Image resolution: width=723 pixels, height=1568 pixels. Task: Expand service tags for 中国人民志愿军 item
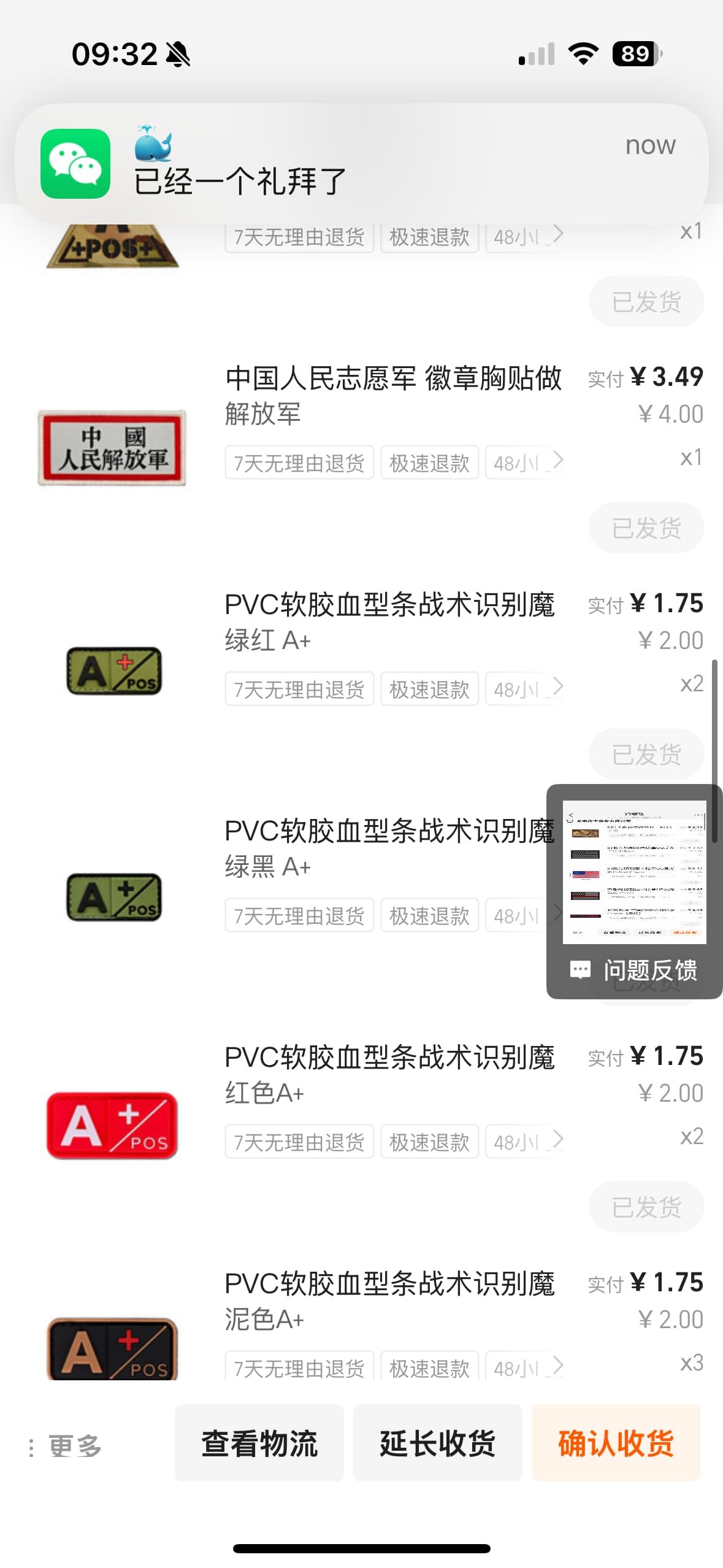pos(556,461)
